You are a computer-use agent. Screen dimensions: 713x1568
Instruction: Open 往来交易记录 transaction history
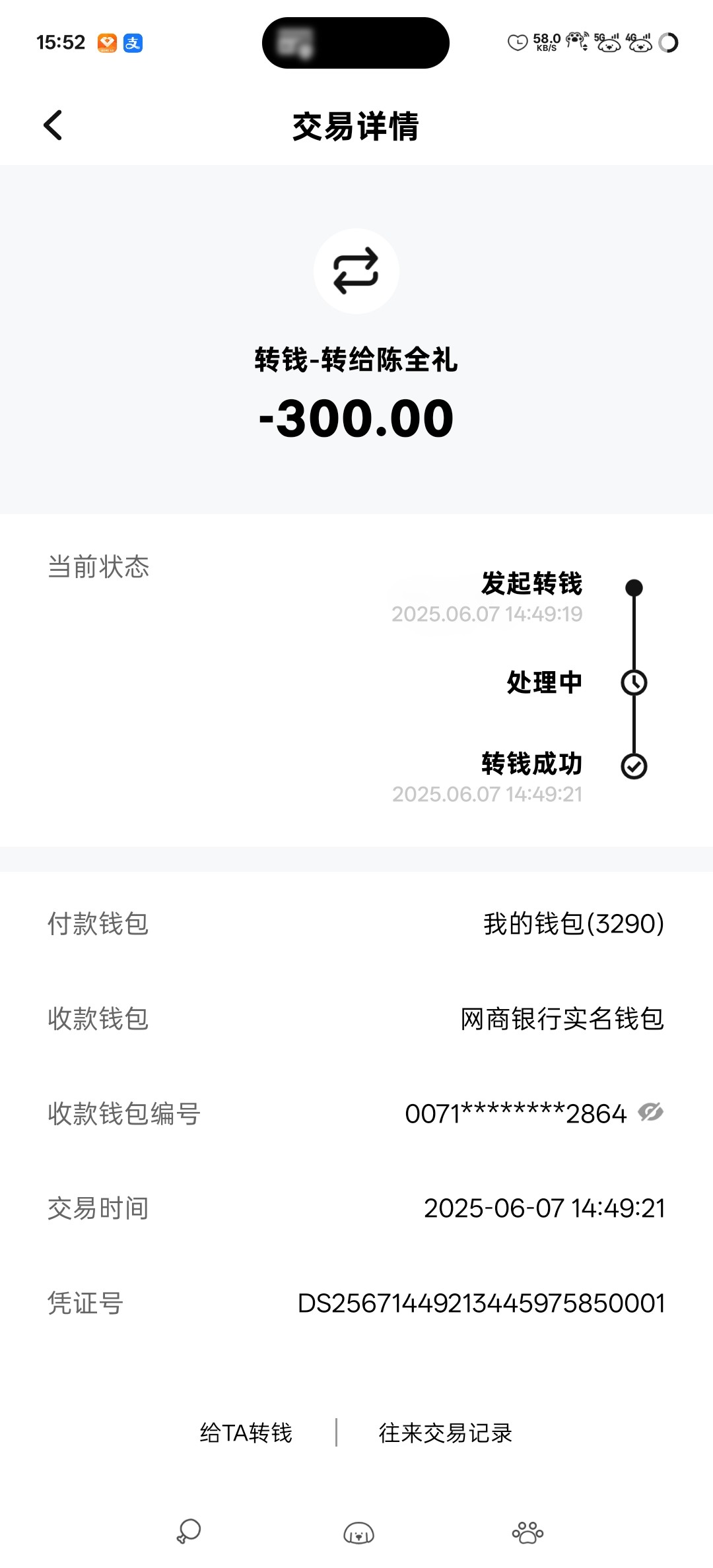(446, 1433)
